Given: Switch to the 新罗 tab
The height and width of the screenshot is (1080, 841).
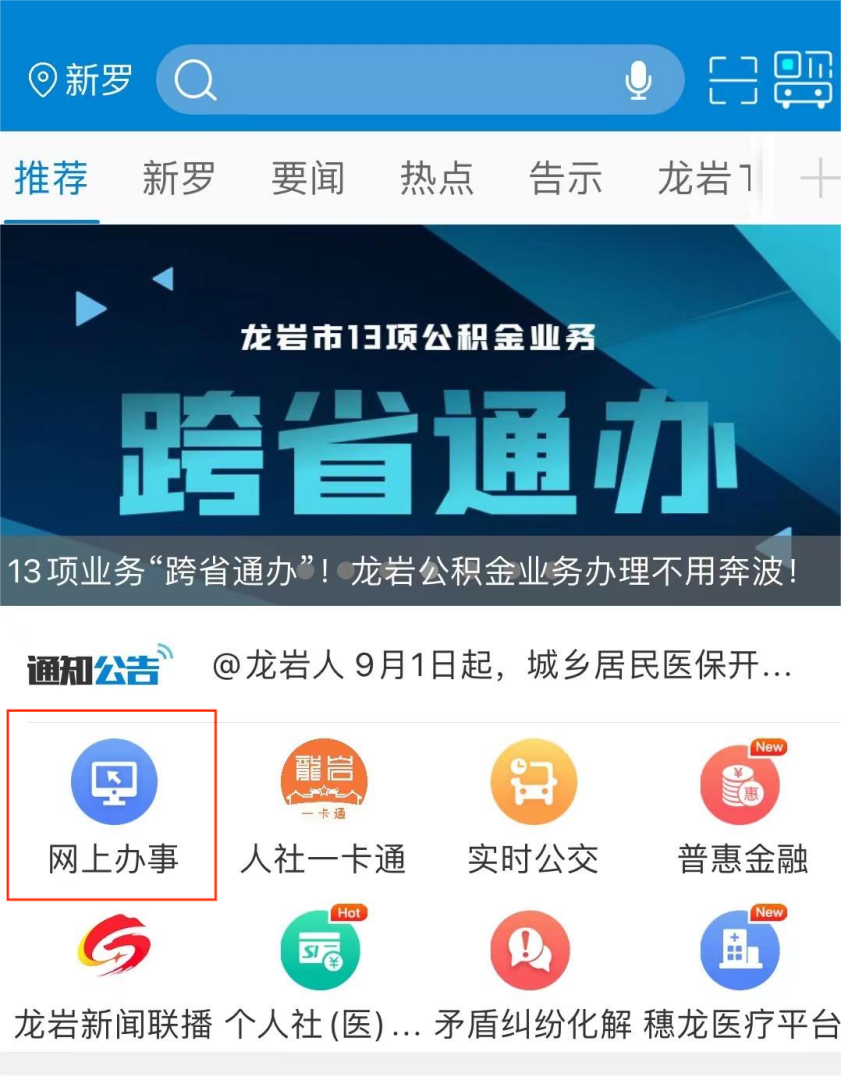Looking at the screenshot, I should [179, 179].
